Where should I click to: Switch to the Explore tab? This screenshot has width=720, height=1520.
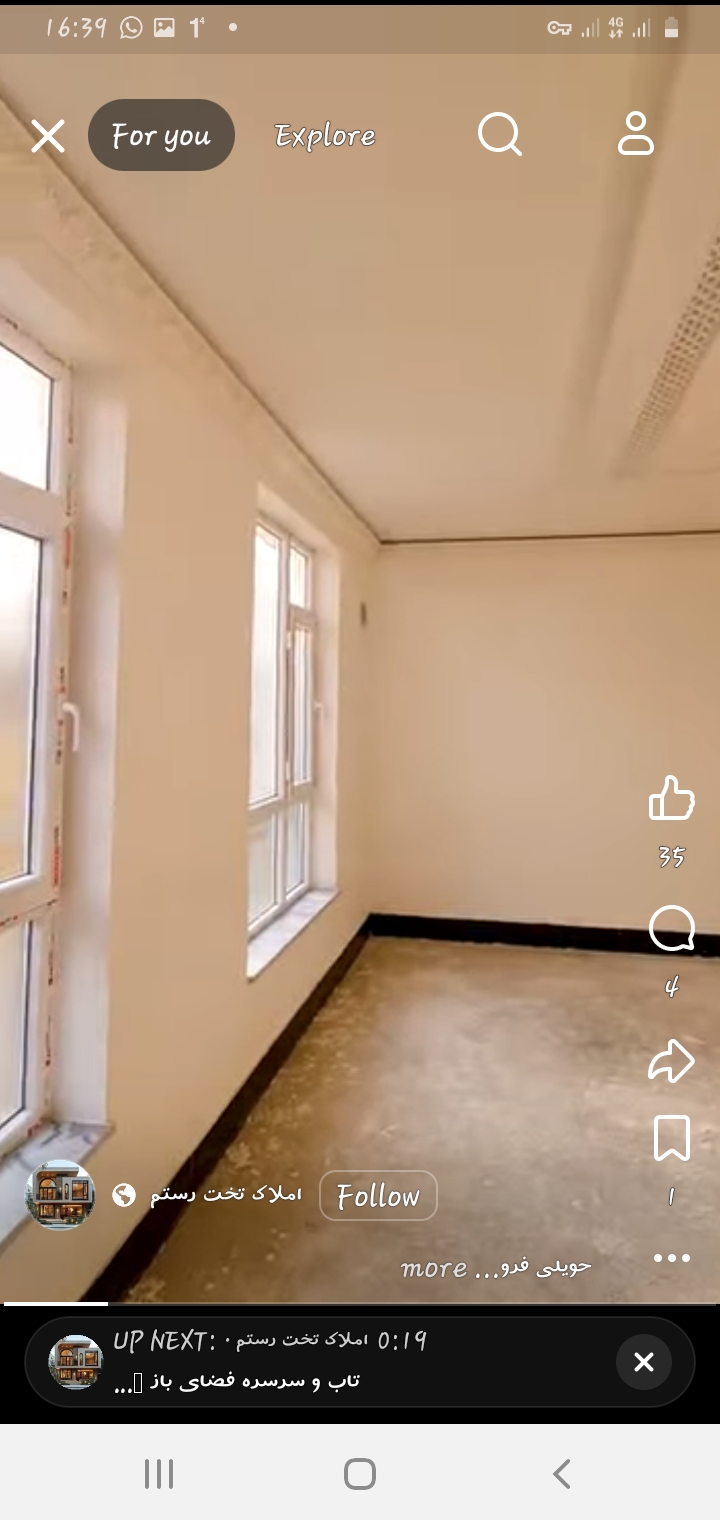pyautogui.click(x=325, y=136)
